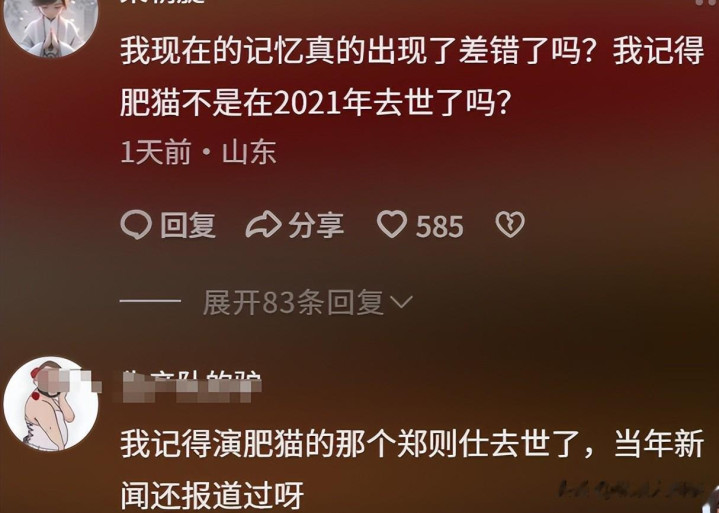Dislike the comment with the broken heart
Viewport: 719px width, 513px height.
509,225
